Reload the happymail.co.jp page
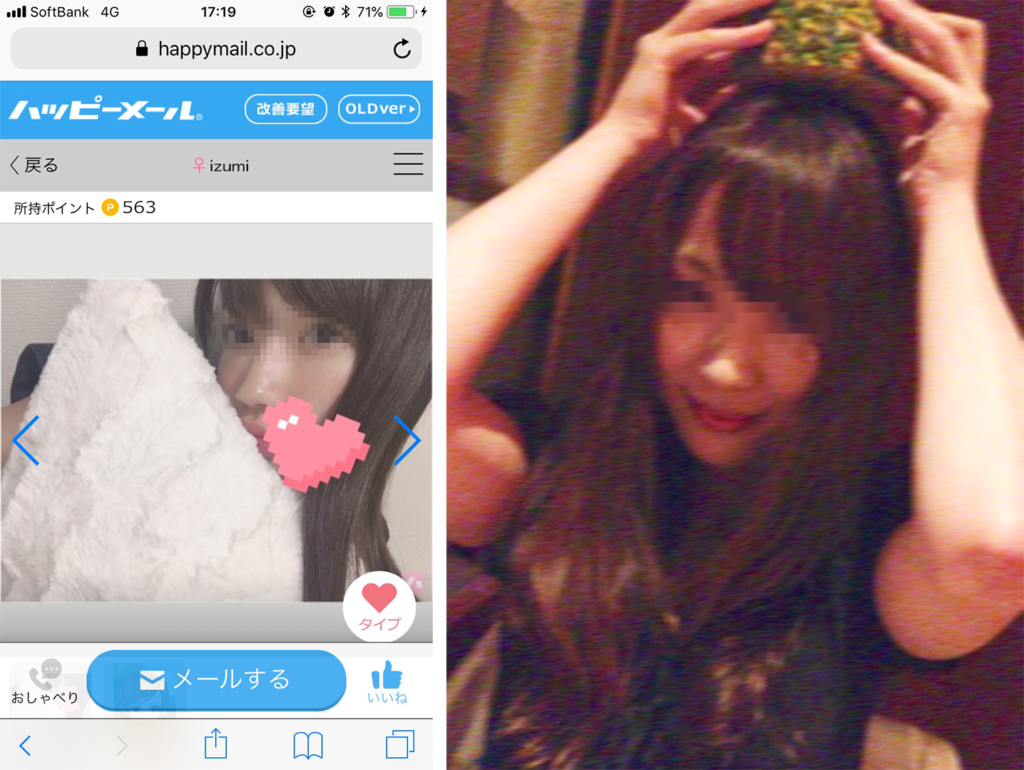Screen dimensions: 1024x770 pyautogui.click(x=402, y=49)
